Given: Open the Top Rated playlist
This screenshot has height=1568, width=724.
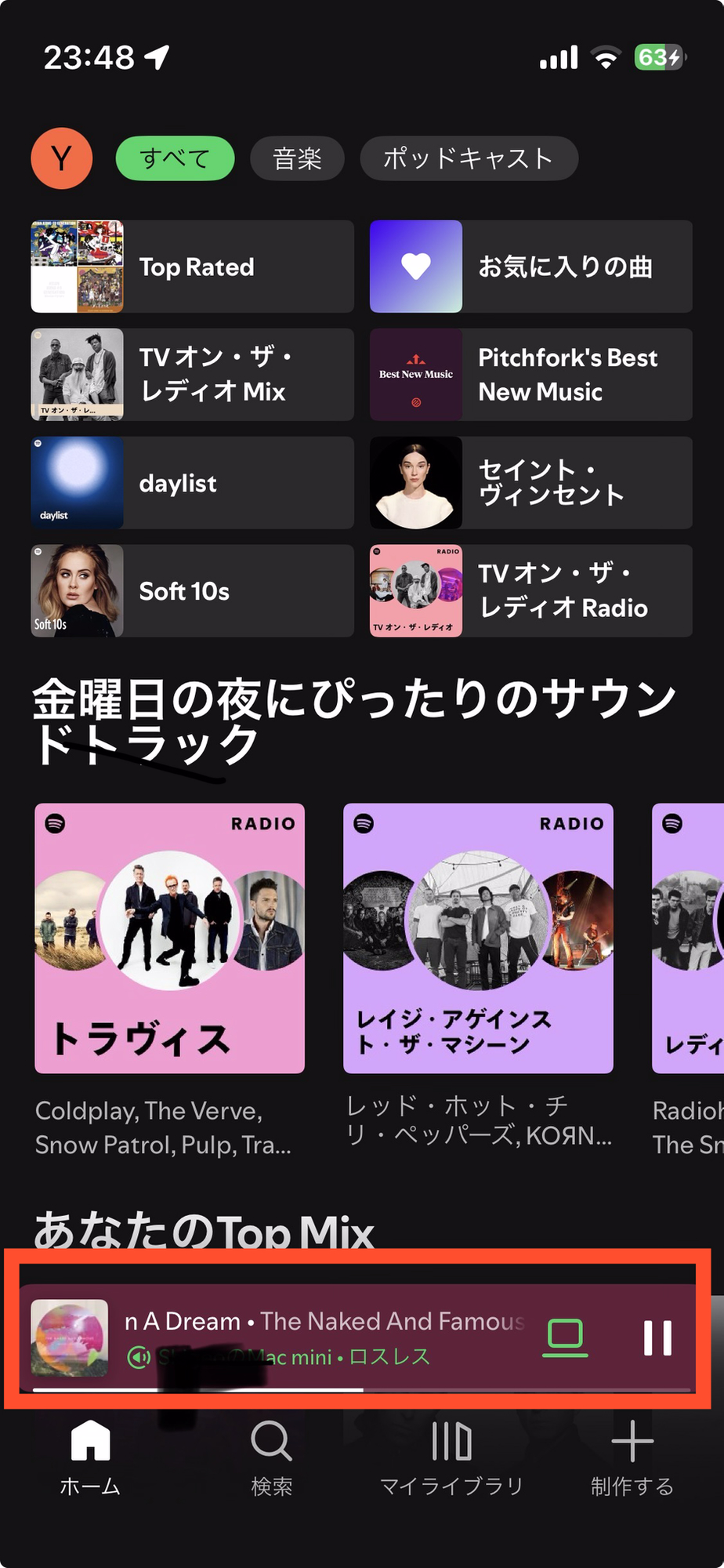Looking at the screenshot, I should tap(192, 267).
